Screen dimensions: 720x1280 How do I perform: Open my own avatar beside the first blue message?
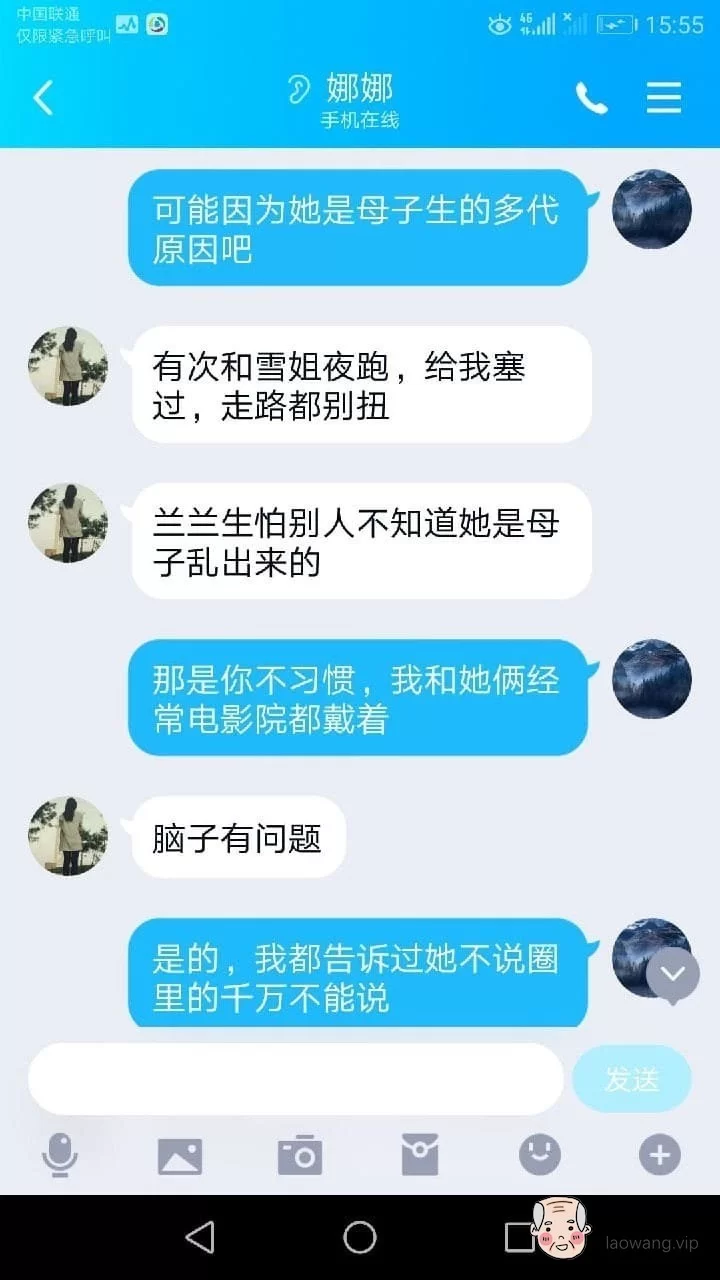652,209
